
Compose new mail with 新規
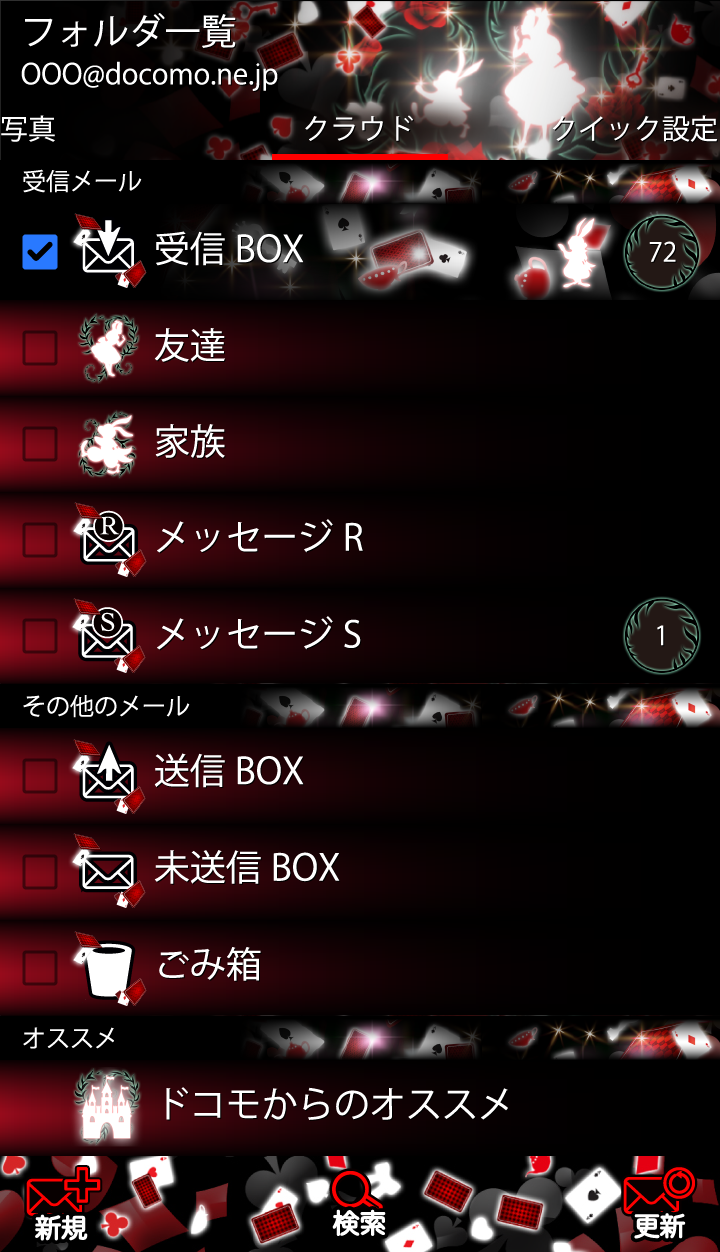[x=62, y=1205]
